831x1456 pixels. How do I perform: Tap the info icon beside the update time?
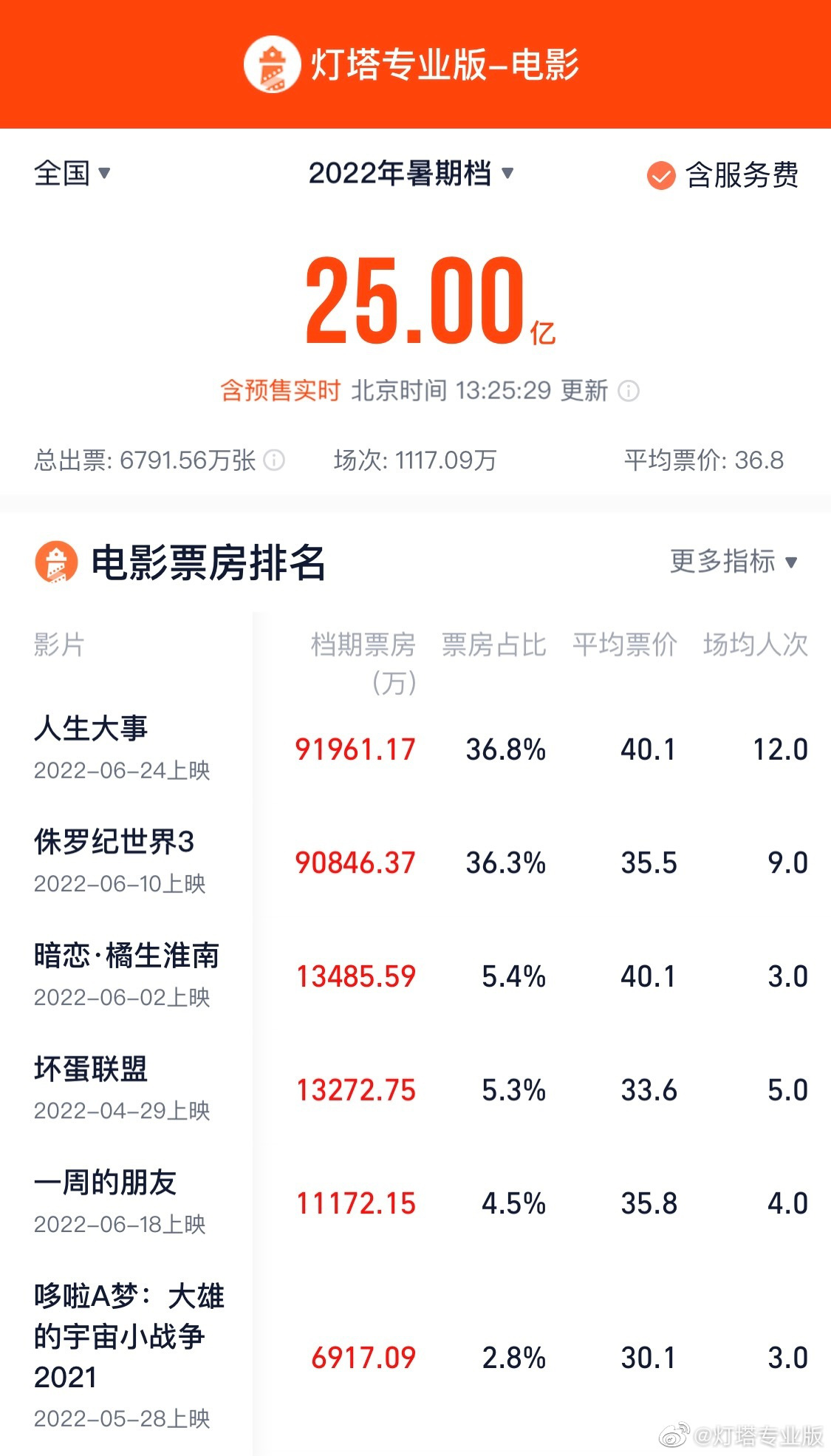coord(629,390)
